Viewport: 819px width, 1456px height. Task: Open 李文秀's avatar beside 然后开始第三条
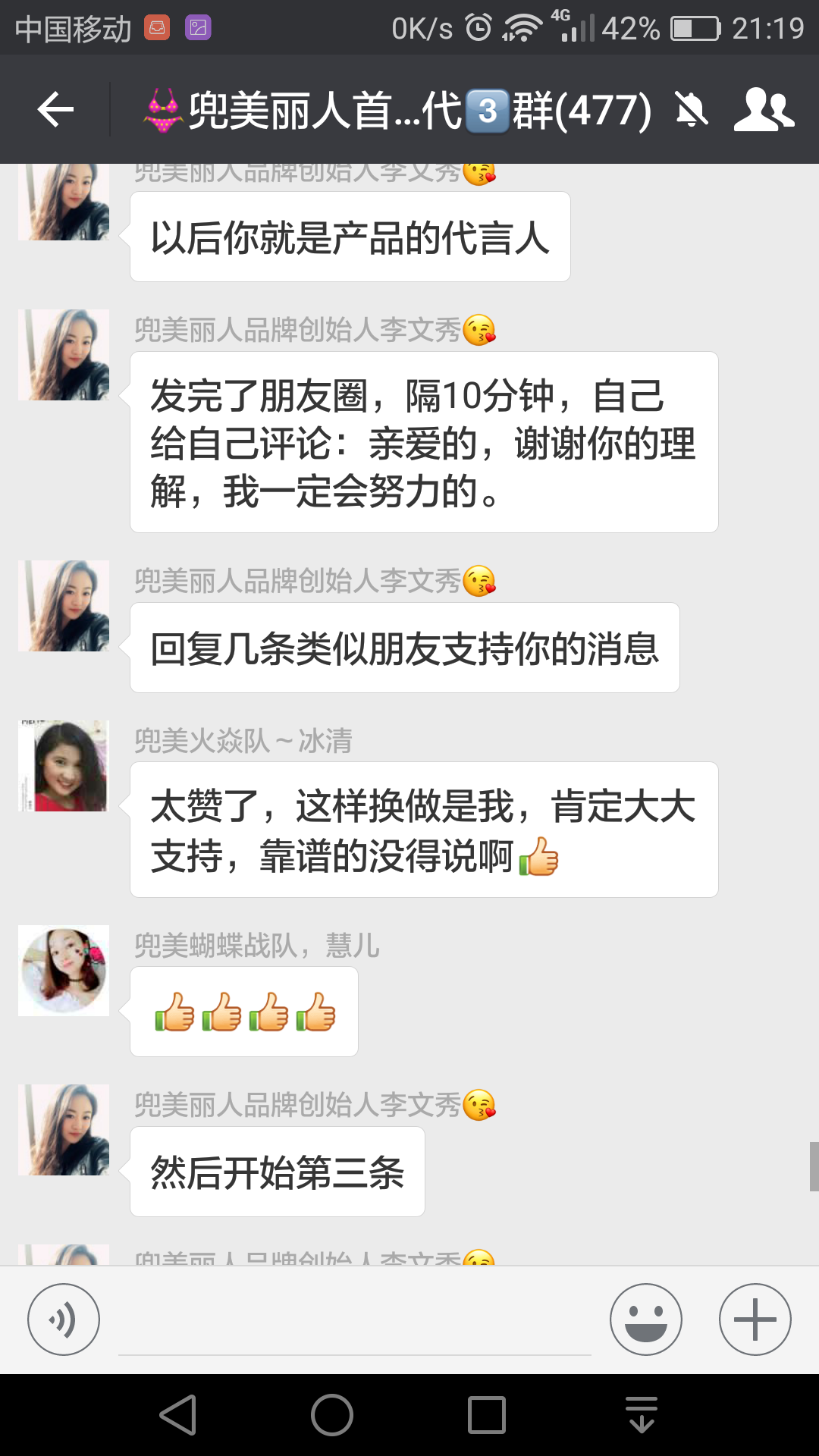click(64, 1130)
